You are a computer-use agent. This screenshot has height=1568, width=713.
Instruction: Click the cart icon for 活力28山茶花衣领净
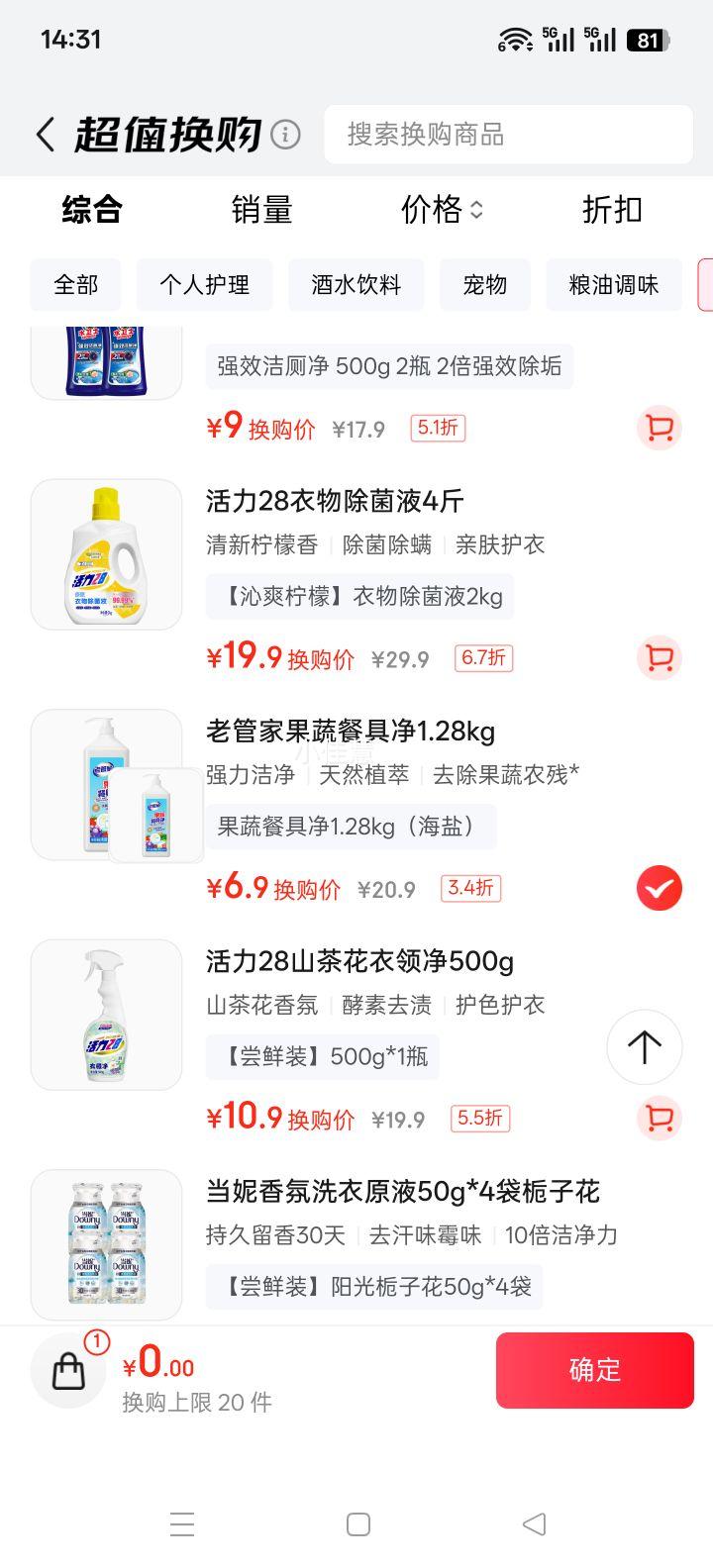(x=658, y=1118)
